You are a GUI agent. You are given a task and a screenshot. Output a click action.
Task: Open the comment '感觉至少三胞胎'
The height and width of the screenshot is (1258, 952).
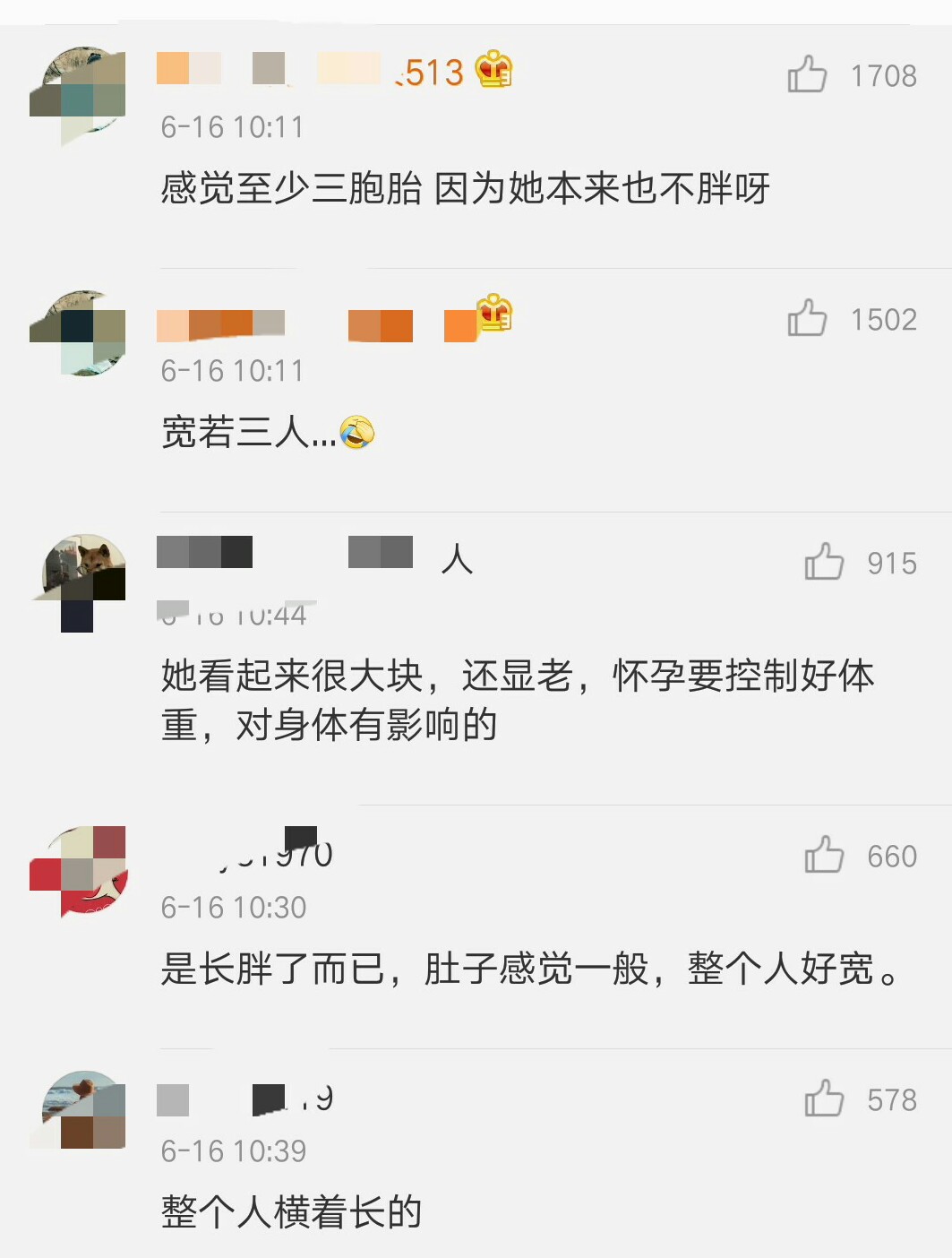tap(465, 189)
